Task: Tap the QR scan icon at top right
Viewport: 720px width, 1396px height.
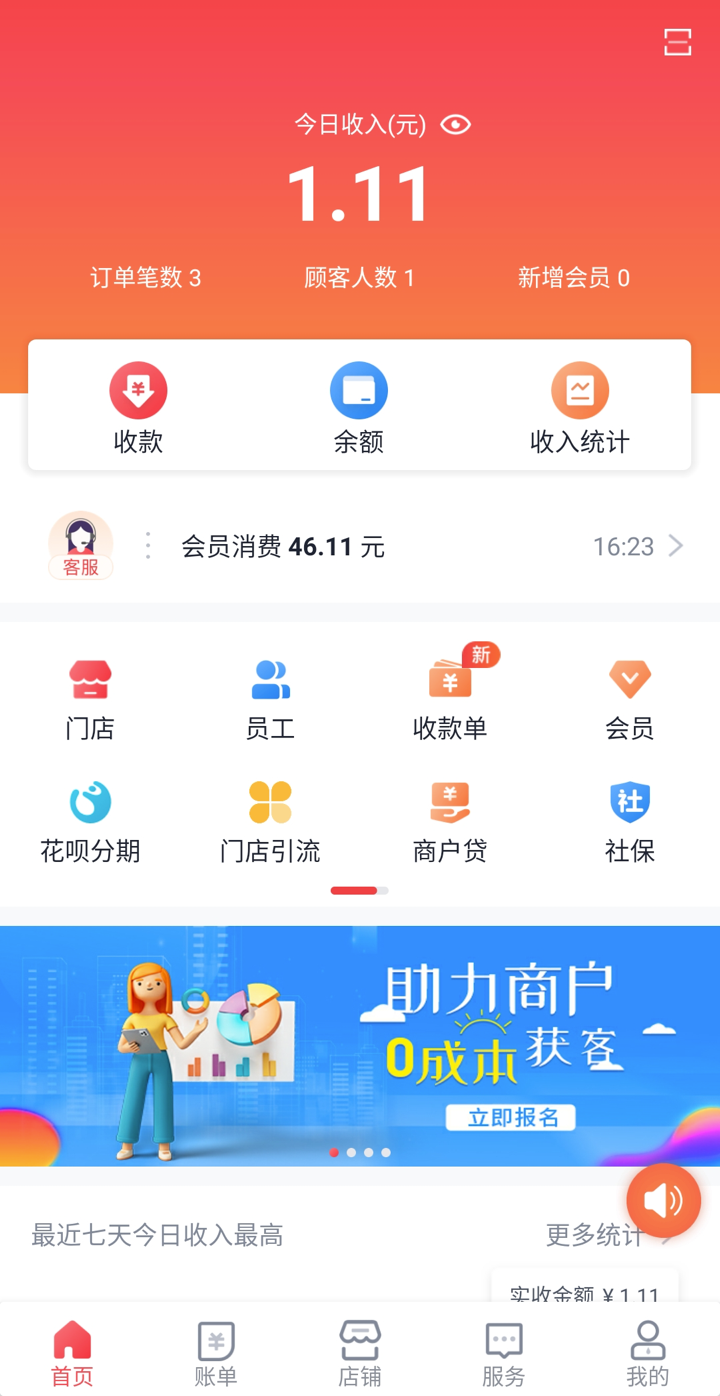Action: tap(678, 43)
